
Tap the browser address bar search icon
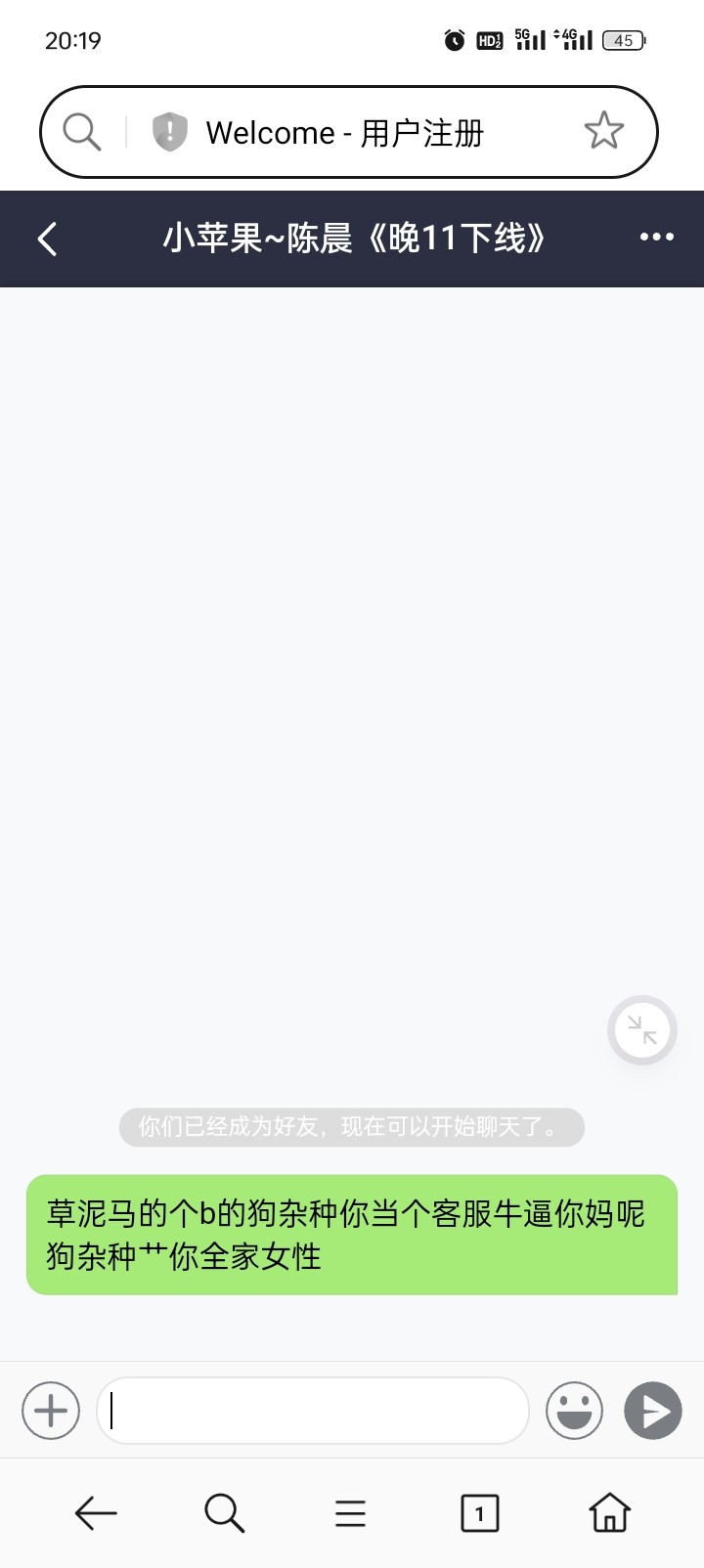pos(82,132)
